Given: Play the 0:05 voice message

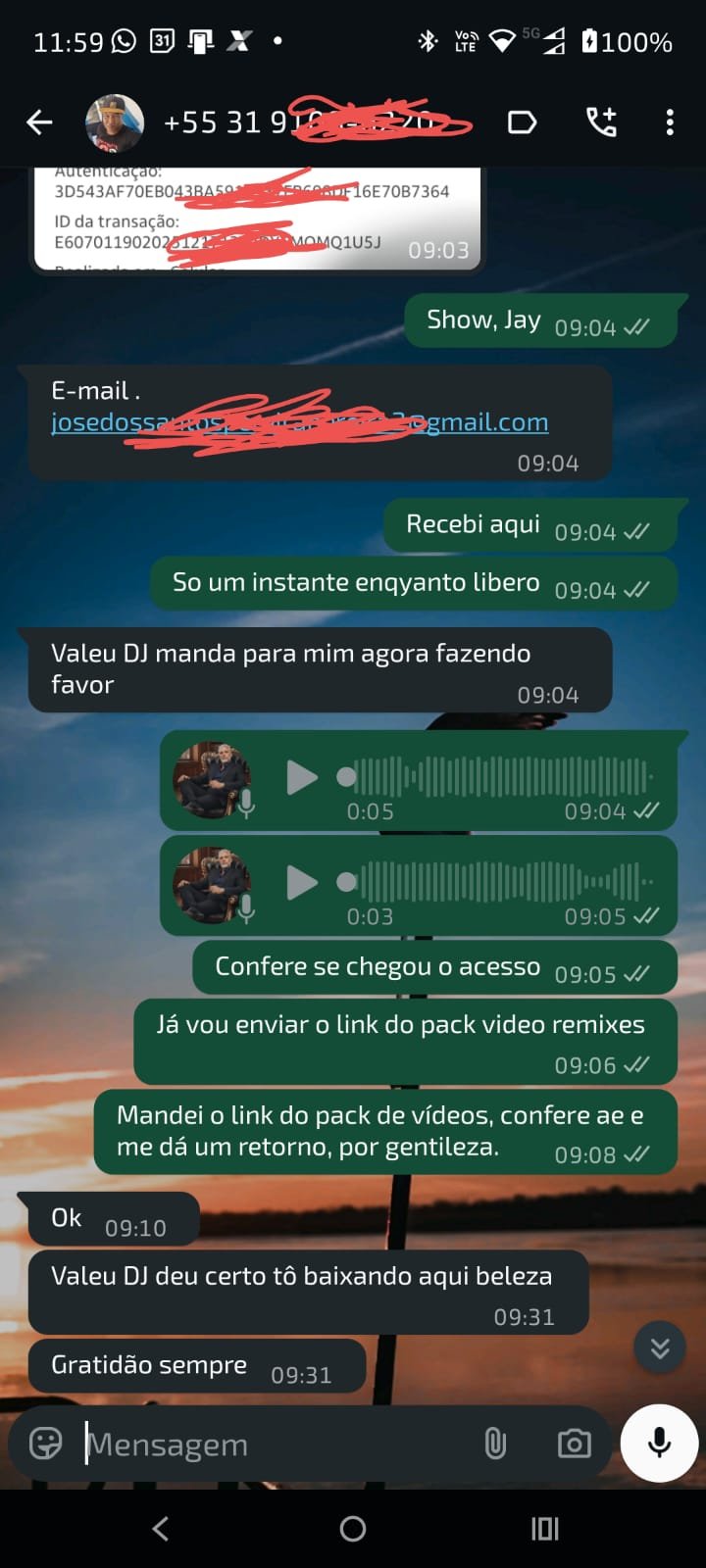Looking at the screenshot, I should [x=304, y=777].
